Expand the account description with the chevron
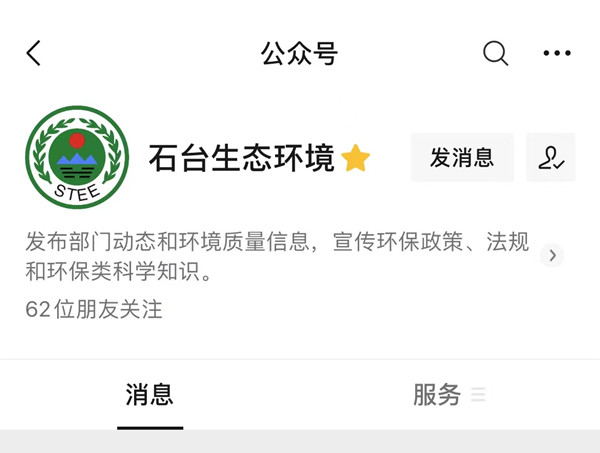Viewport: 600px width, 453px height. [552, 255]
